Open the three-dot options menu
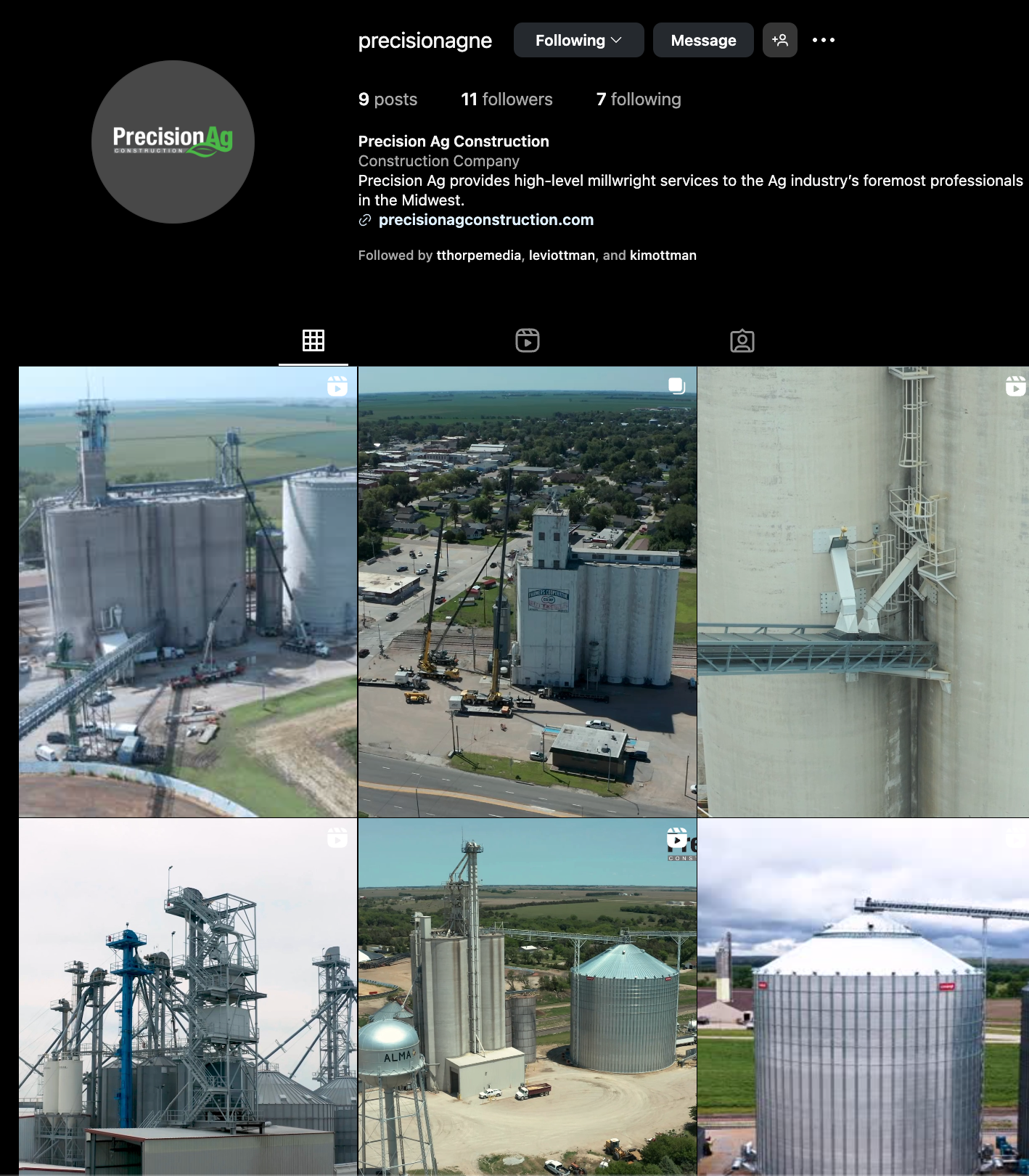The width and height of the screenshot is (1029, 1176). tap(823, 40)
